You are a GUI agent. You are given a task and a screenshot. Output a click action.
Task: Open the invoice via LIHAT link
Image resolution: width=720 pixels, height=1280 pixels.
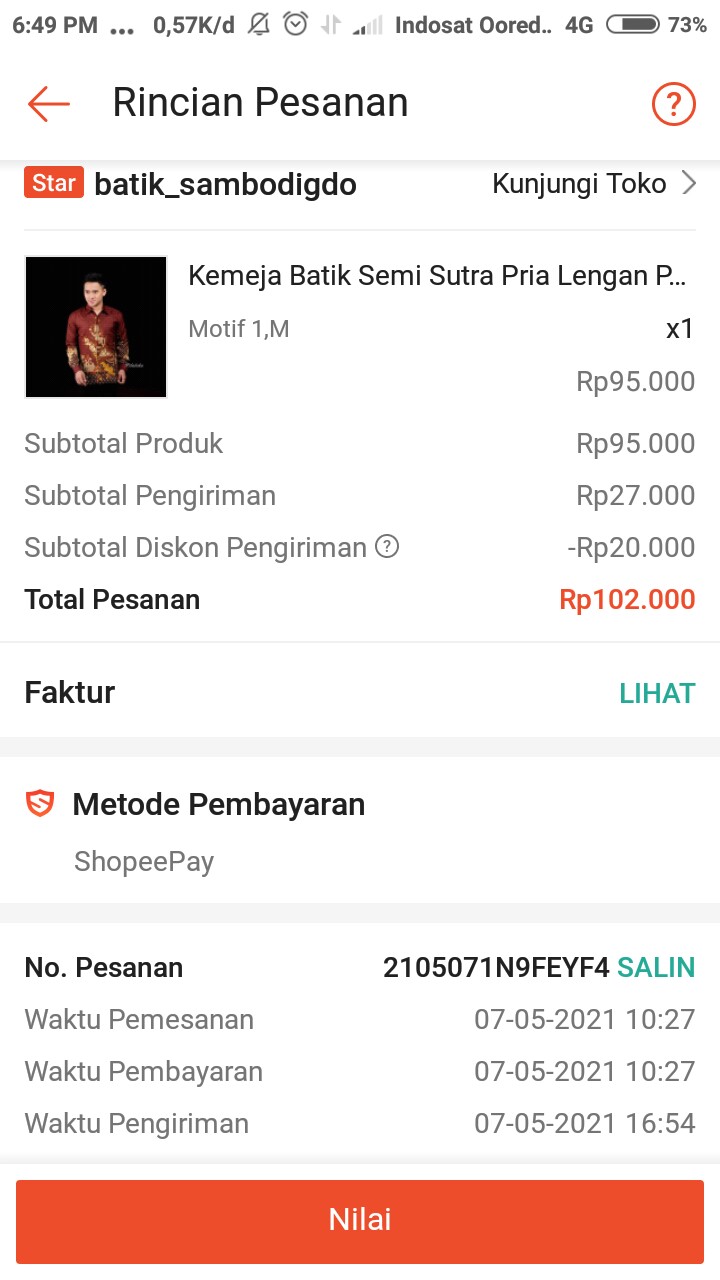click(657, 691)
